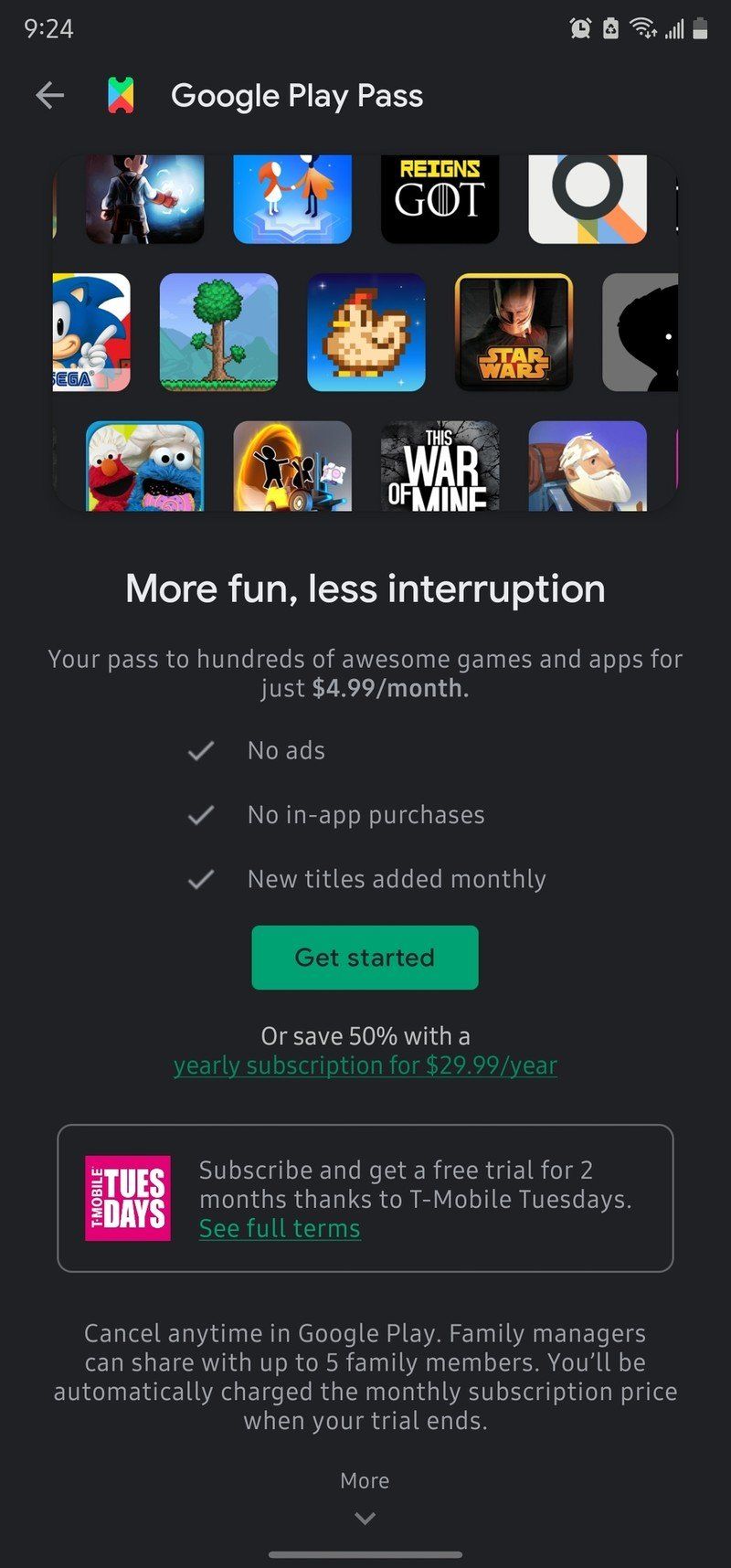The width and height of the screenshot is (731, 1568).
Task: Go back with the arrow icon
Action: click(49, 94)
